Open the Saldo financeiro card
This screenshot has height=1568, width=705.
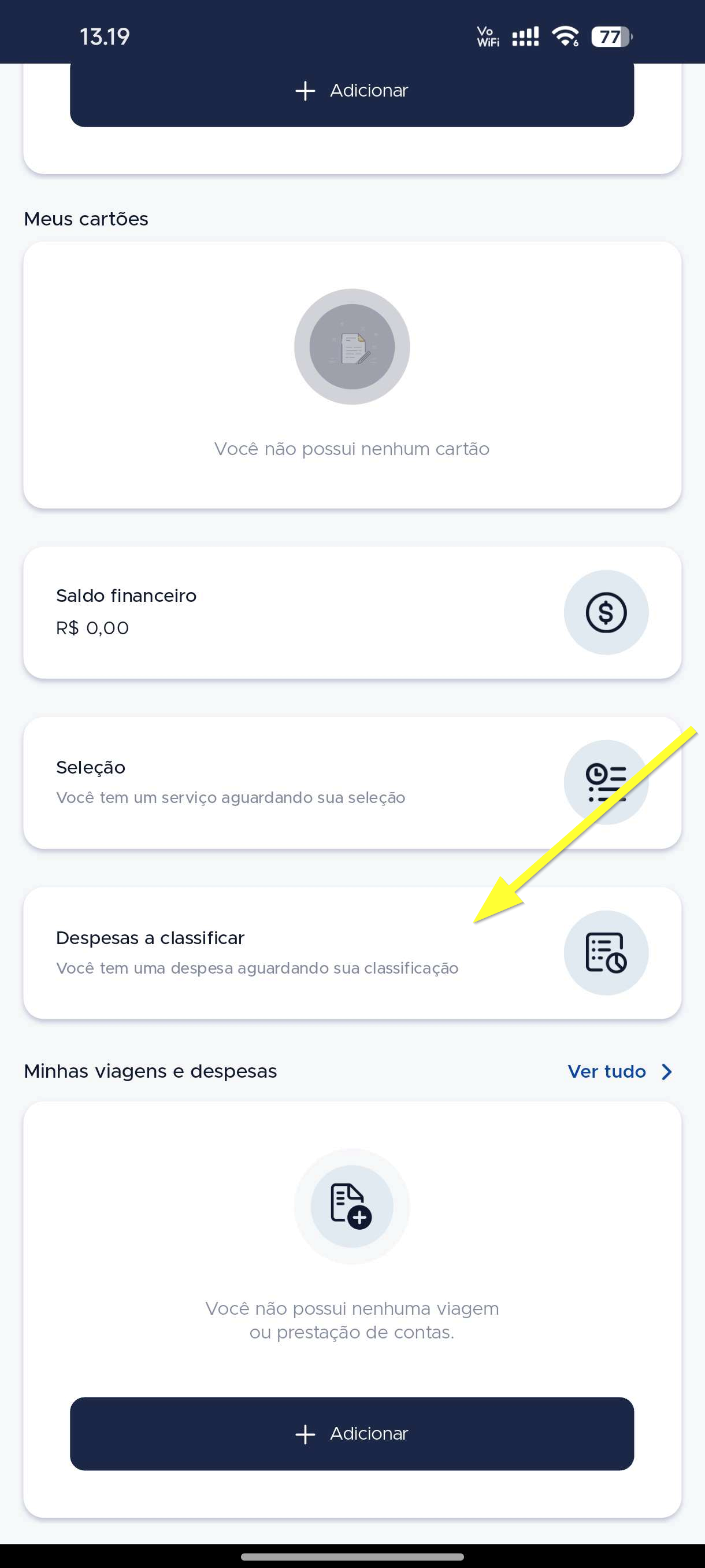click(x=351, y=612)
